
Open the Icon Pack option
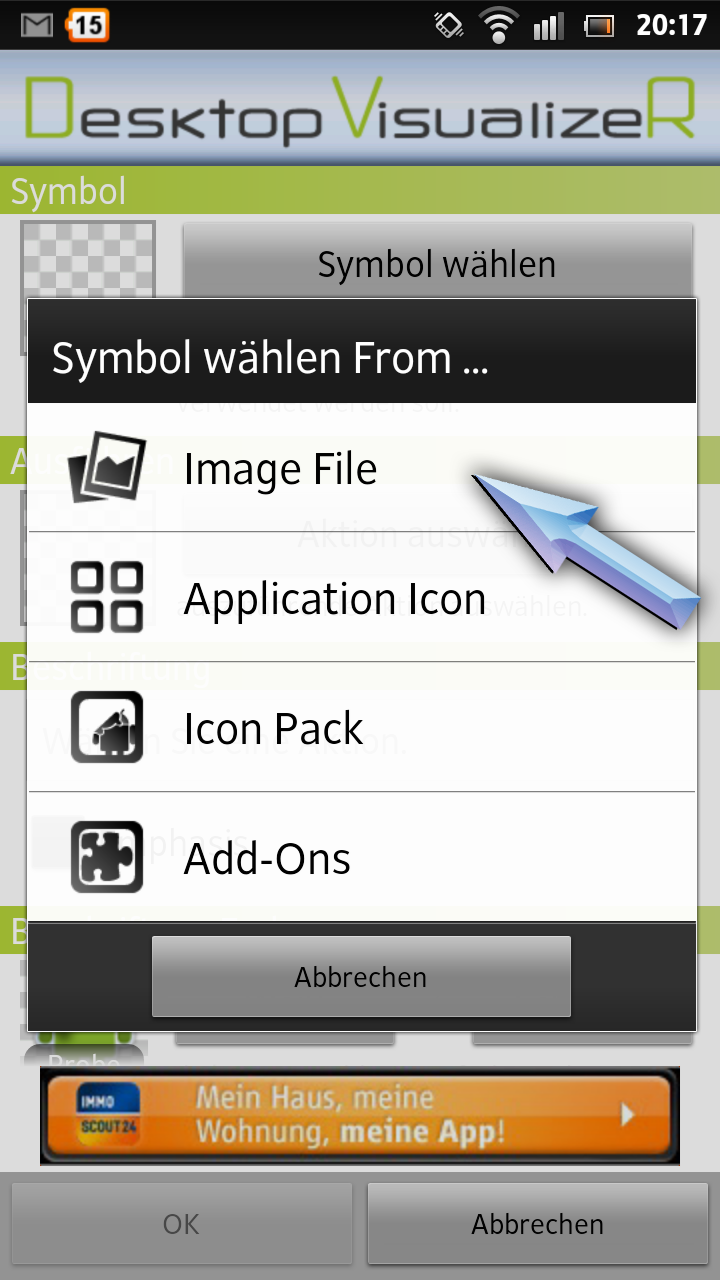(x=361, y=727)
